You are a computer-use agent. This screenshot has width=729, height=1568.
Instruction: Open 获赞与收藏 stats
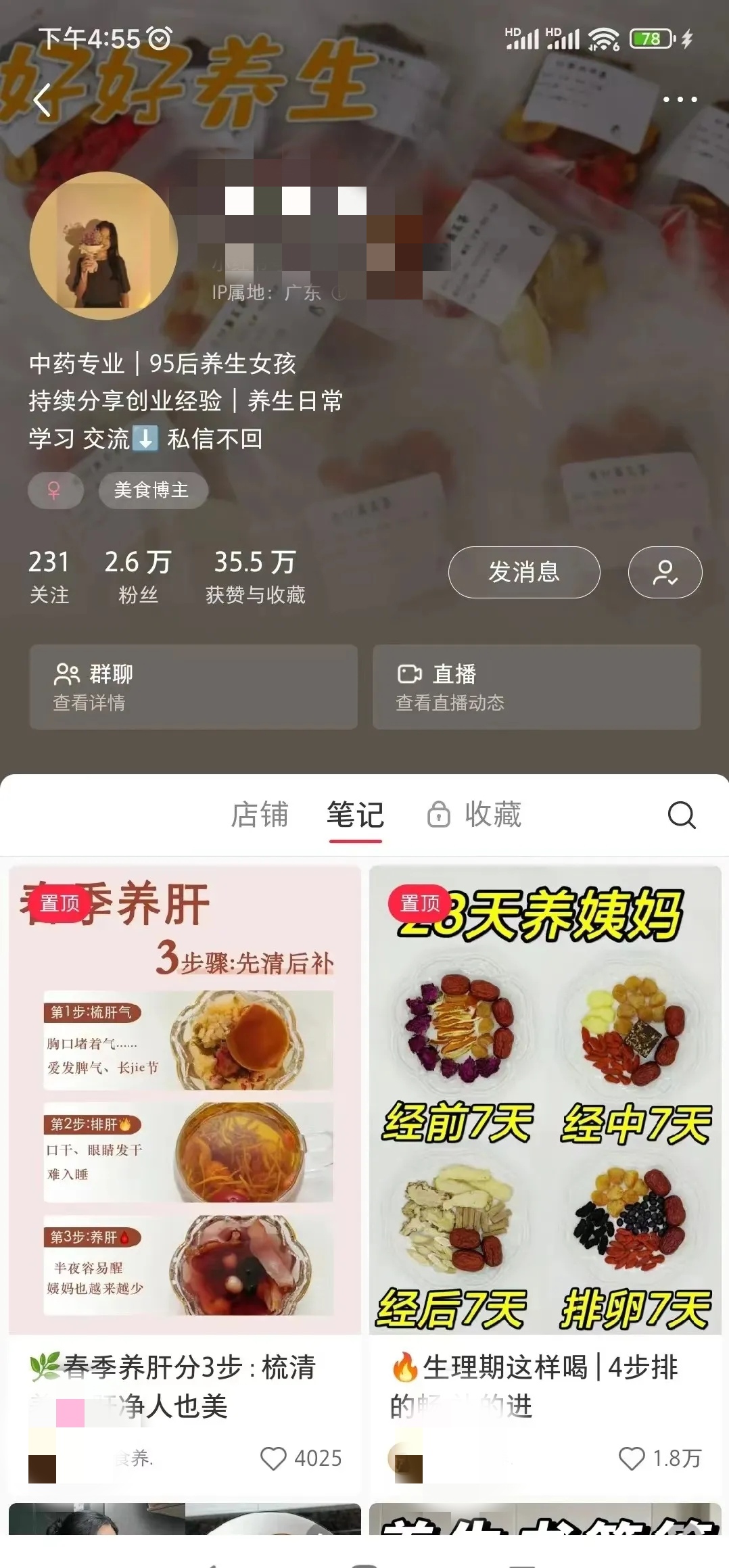(x=255, y=576)
